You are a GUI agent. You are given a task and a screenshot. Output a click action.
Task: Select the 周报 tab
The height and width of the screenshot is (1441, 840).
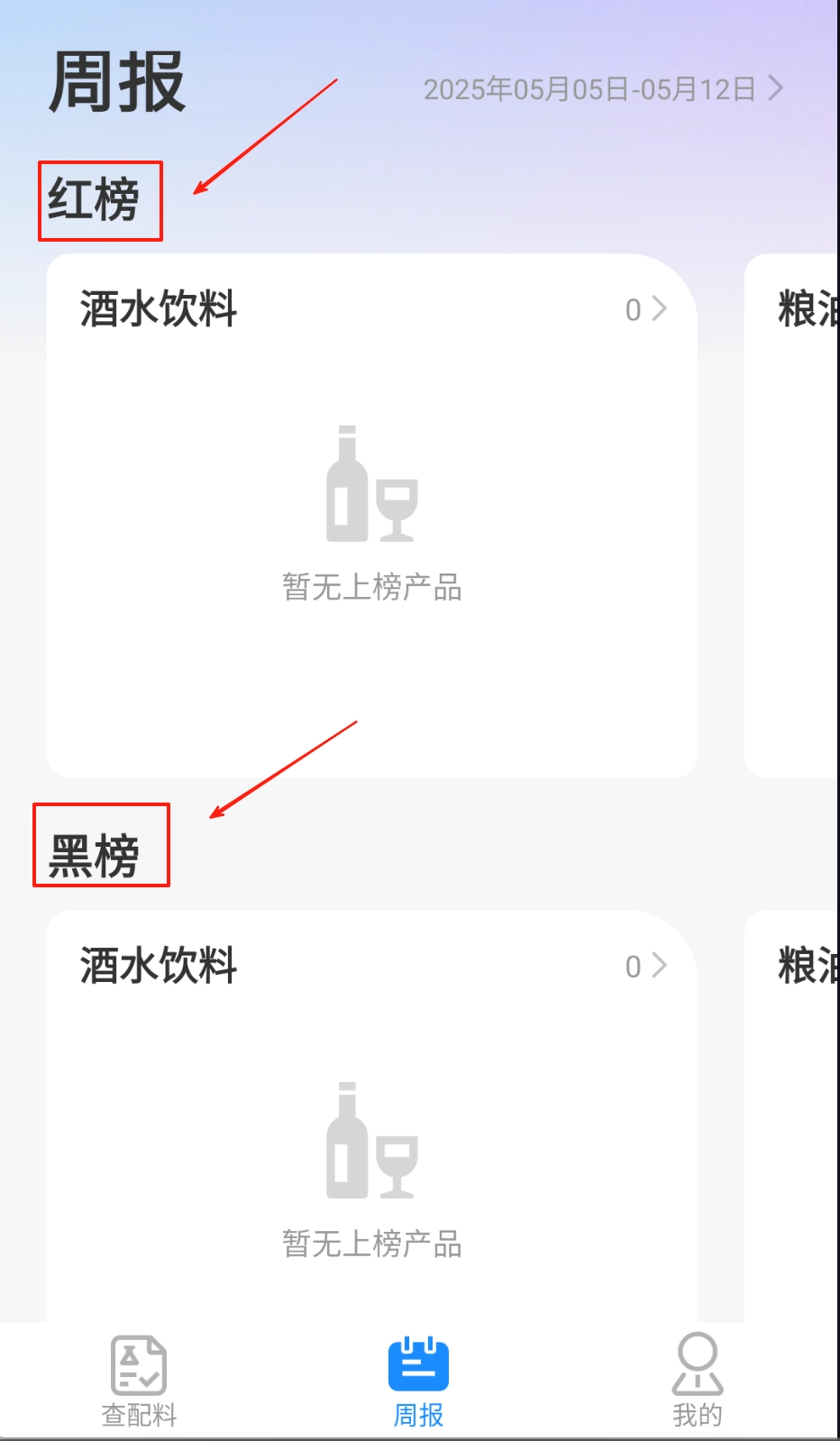pyautogui.click(x=418, y=1381)
